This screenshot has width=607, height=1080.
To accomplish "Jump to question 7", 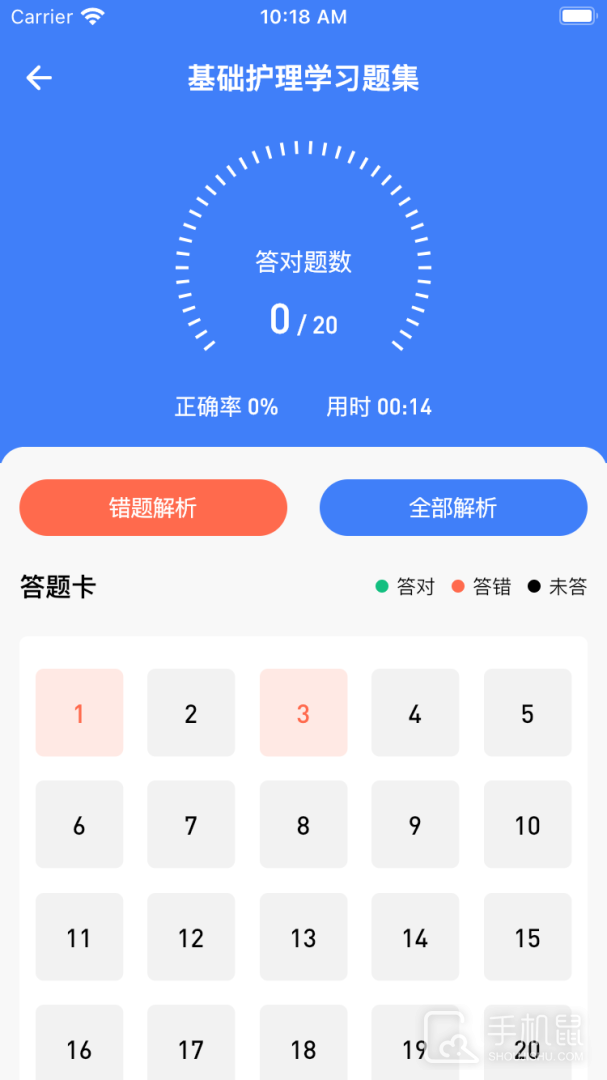I will (x=191, y=825).
